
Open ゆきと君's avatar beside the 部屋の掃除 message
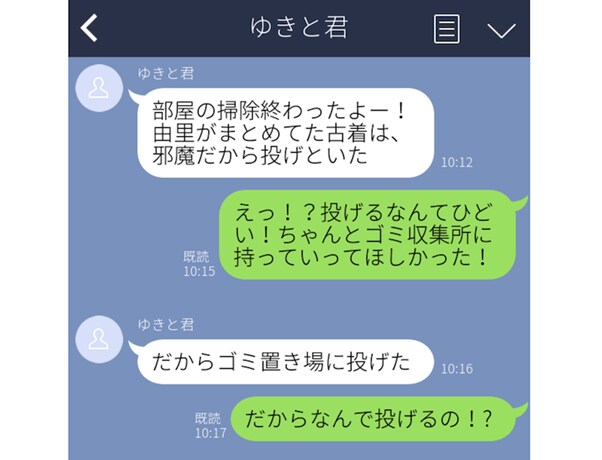[x=100, y=88]
